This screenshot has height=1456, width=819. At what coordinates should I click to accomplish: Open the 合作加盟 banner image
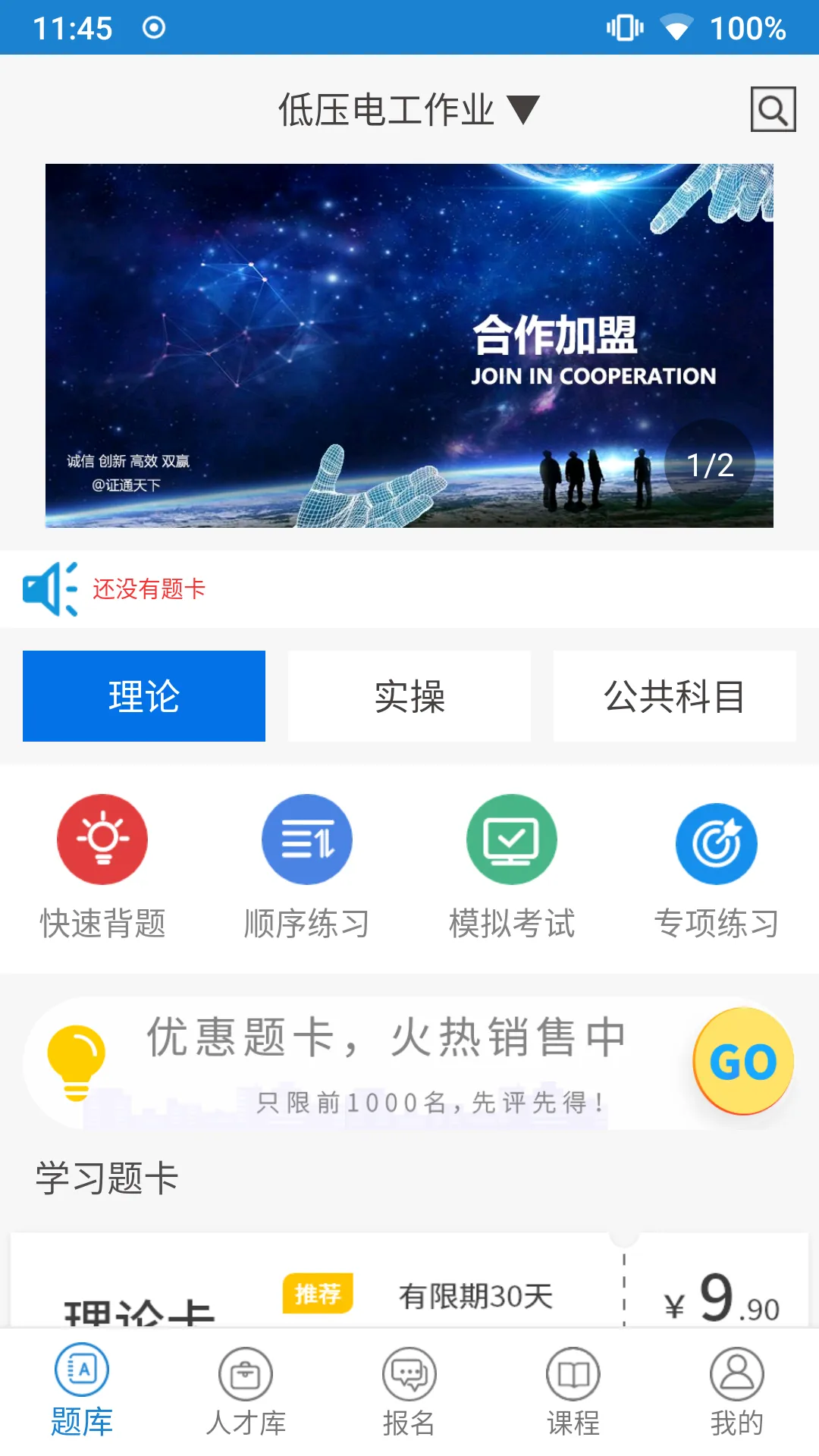tap(409, 345)
